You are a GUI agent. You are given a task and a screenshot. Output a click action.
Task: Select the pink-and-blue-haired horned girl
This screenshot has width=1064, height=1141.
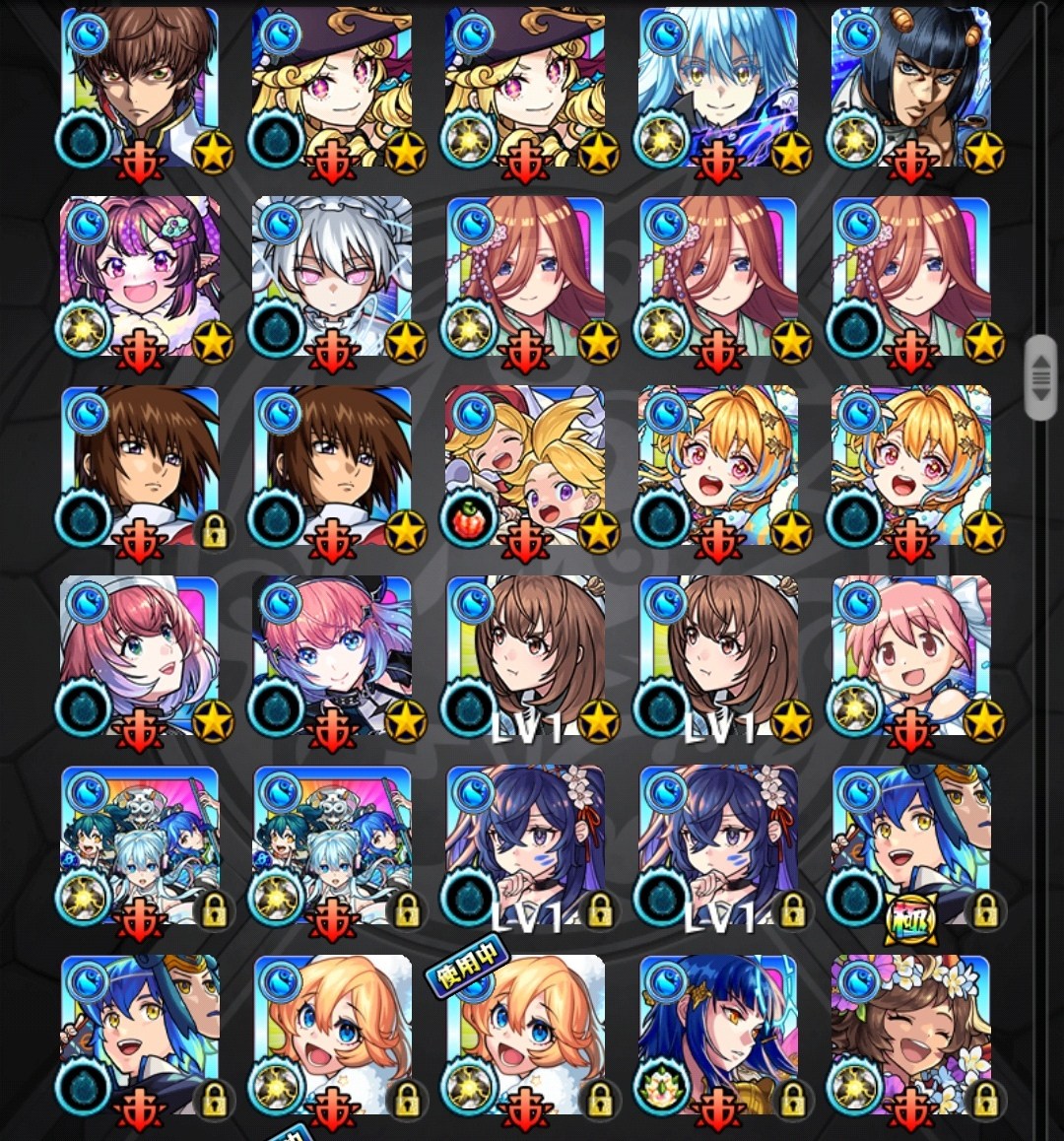click(333, 656)
